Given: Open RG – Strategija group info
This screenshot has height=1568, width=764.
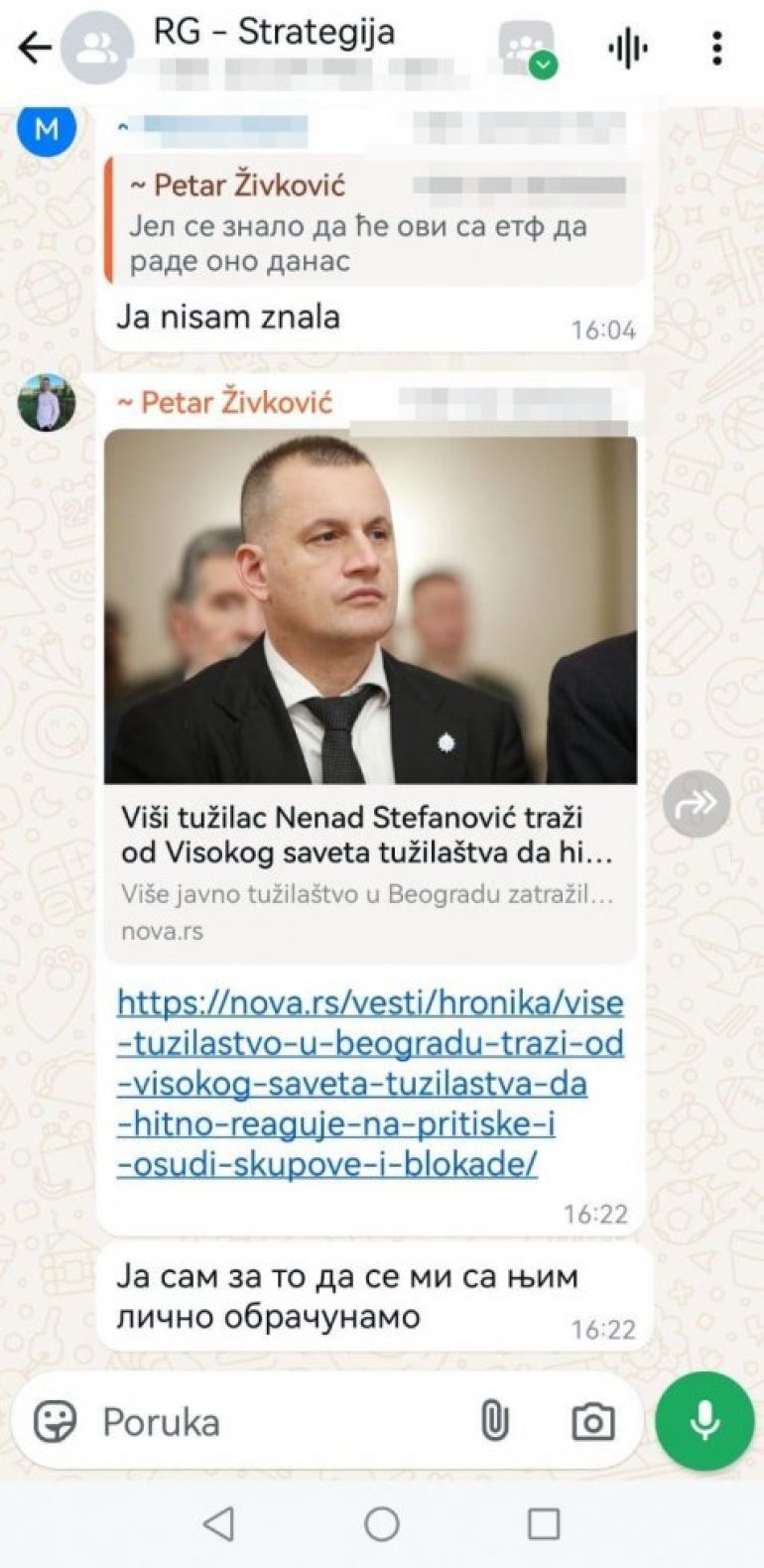Looking at the screenshot, I should 273,34.
